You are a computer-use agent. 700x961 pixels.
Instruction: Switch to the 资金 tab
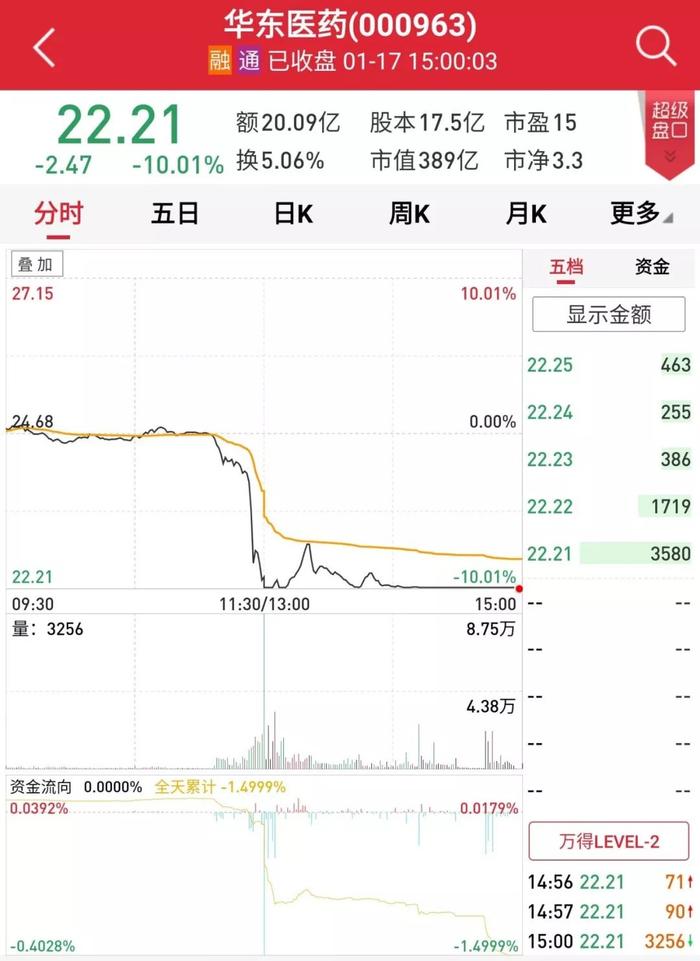point(652,267)
